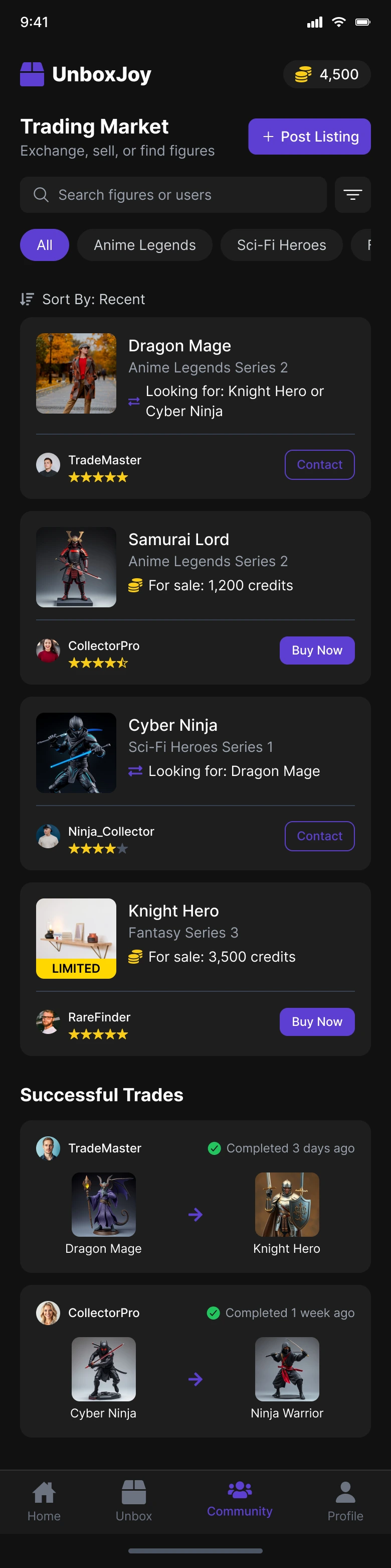Tap Post Listing button
The height and width of the screenshot is (1568, 391).
click(309, 137)
